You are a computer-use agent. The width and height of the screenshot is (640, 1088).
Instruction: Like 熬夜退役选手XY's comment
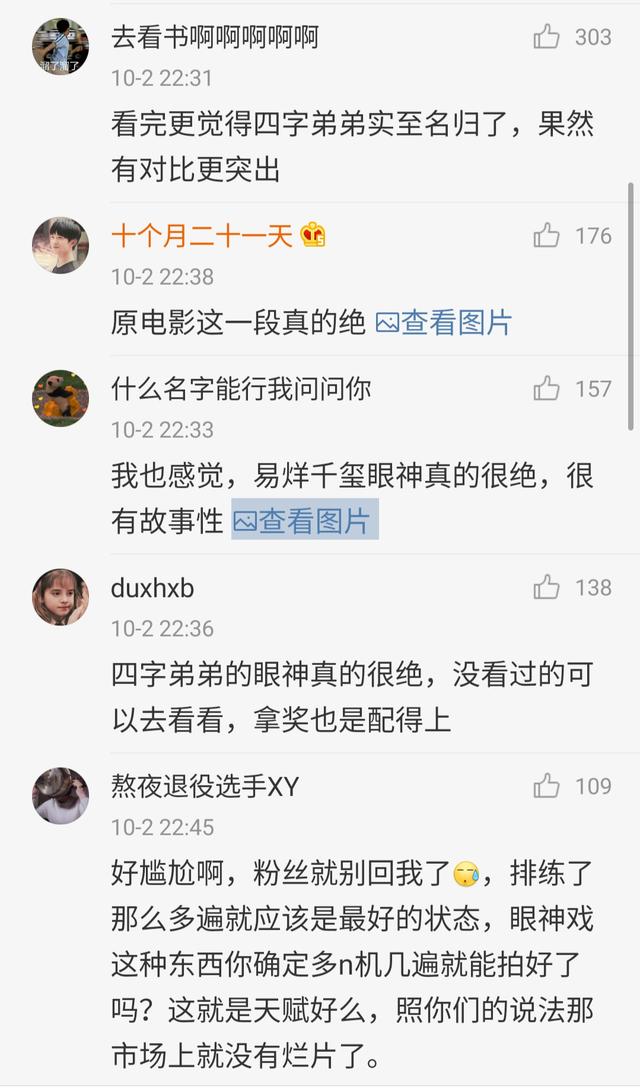tap(547, 787)
